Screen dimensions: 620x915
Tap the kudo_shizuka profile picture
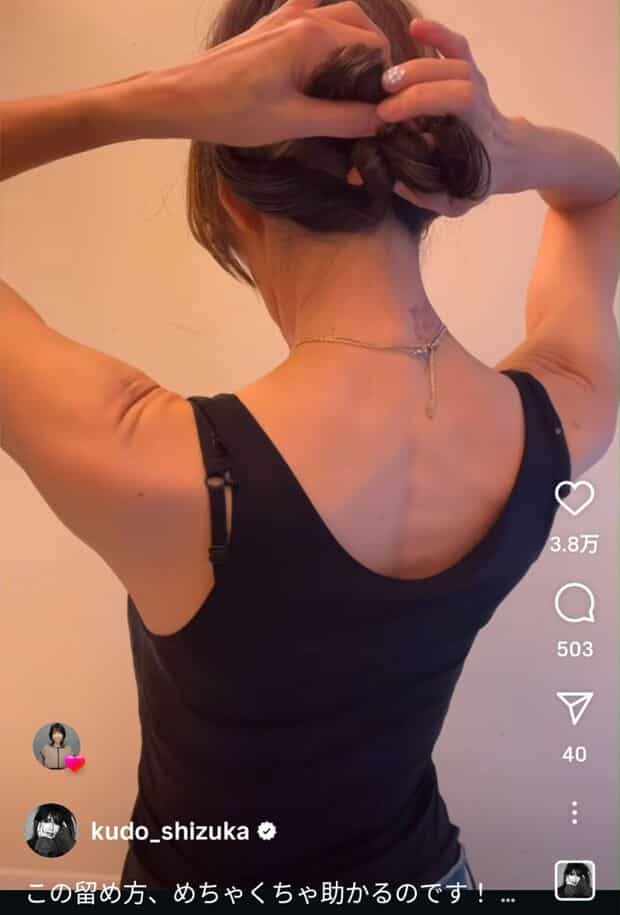tap(51, 830)
